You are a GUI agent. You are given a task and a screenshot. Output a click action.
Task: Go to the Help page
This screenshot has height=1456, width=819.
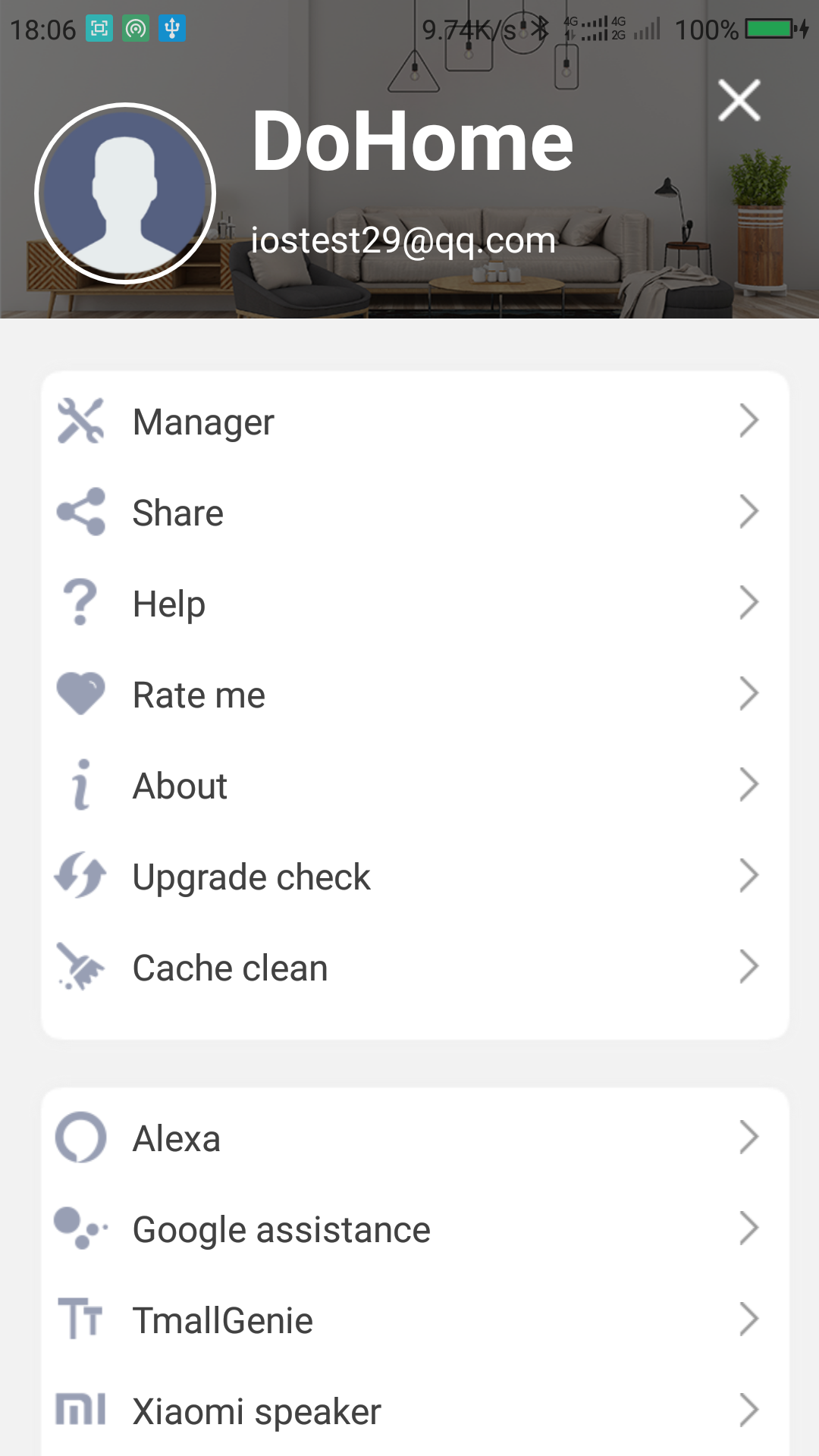tap(414, 604)
